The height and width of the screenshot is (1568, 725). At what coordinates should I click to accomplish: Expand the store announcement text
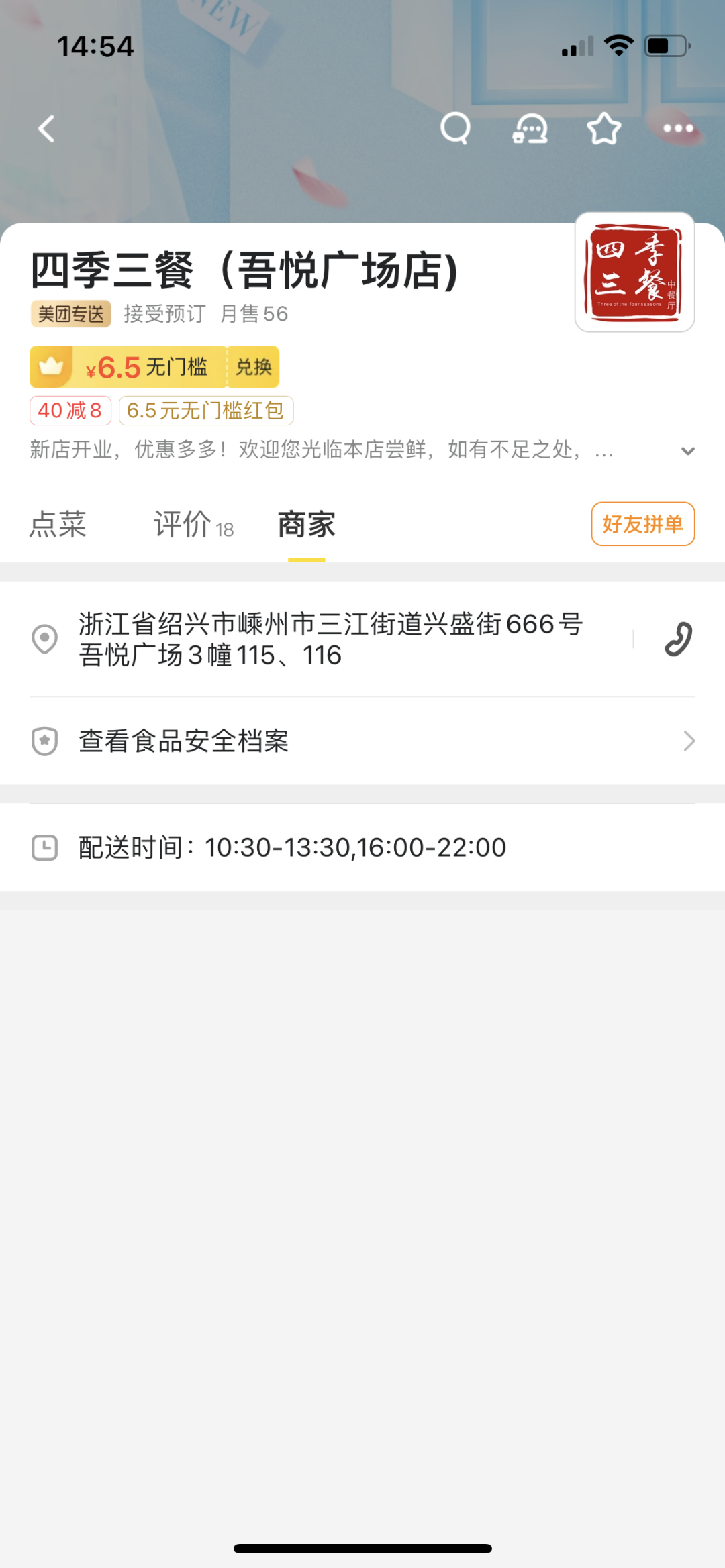(687, 451)
